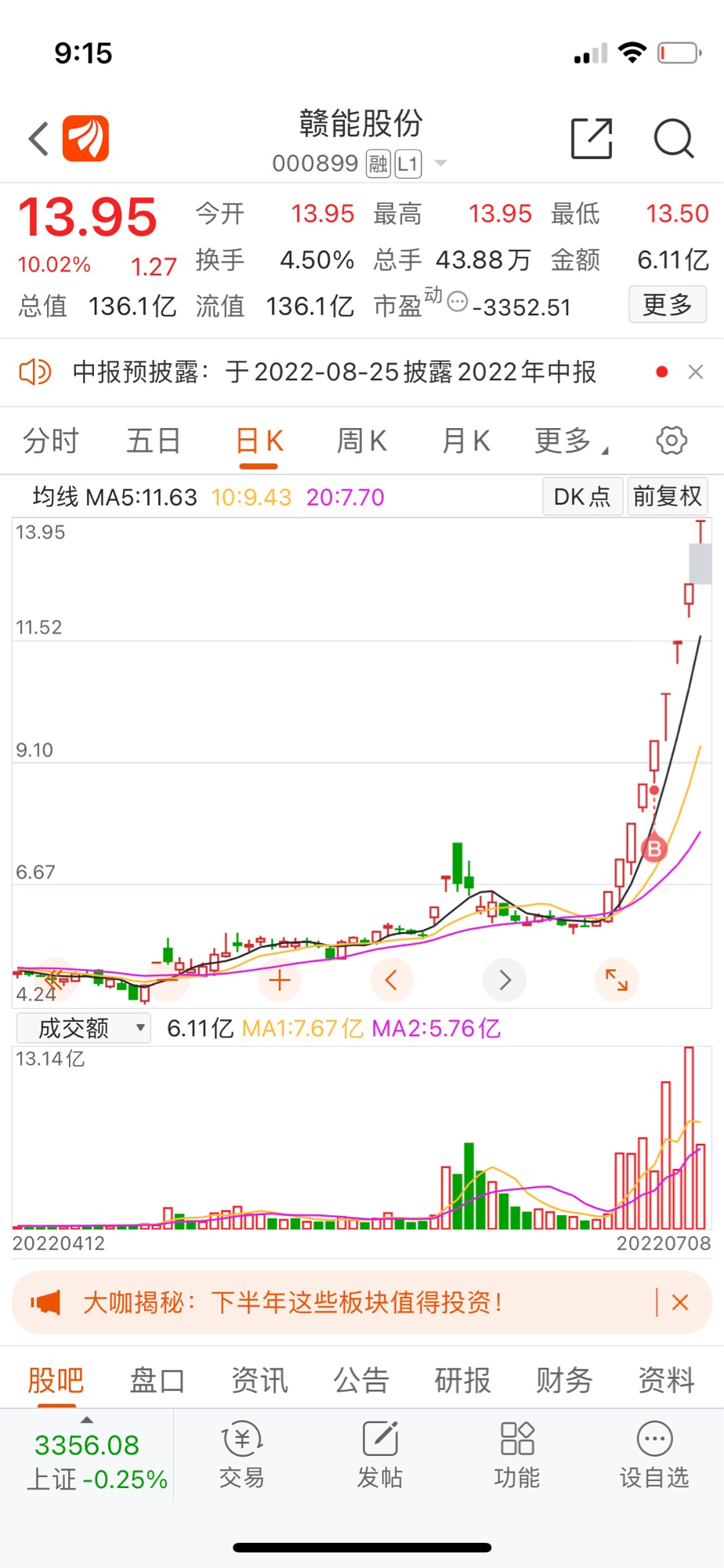Tap 更多 button for more quote data

coord(668,304)
